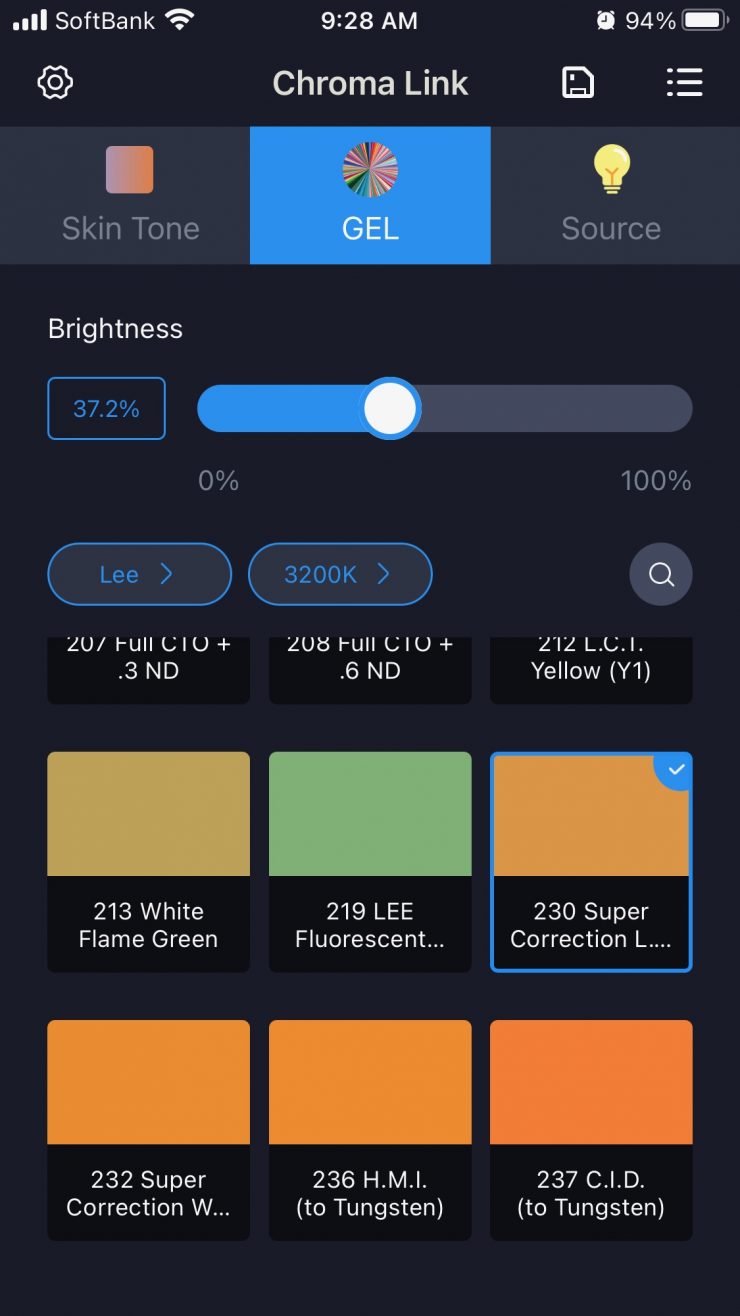Image resolution: width=740 pixels, height=1316 pixels.
Task: Open the settings gear icon
Action: tap(55, 82)
